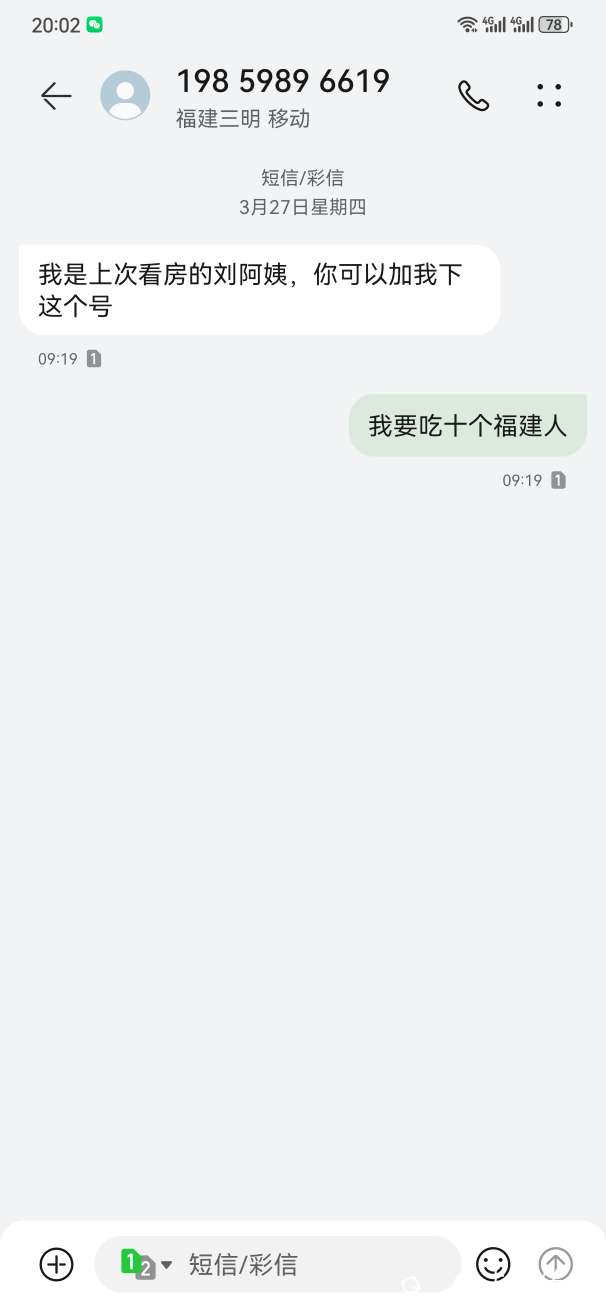Open the contact avatar for 198 5989 6619
Screen dimensions: 606x1308
click(x=125, y=96)
